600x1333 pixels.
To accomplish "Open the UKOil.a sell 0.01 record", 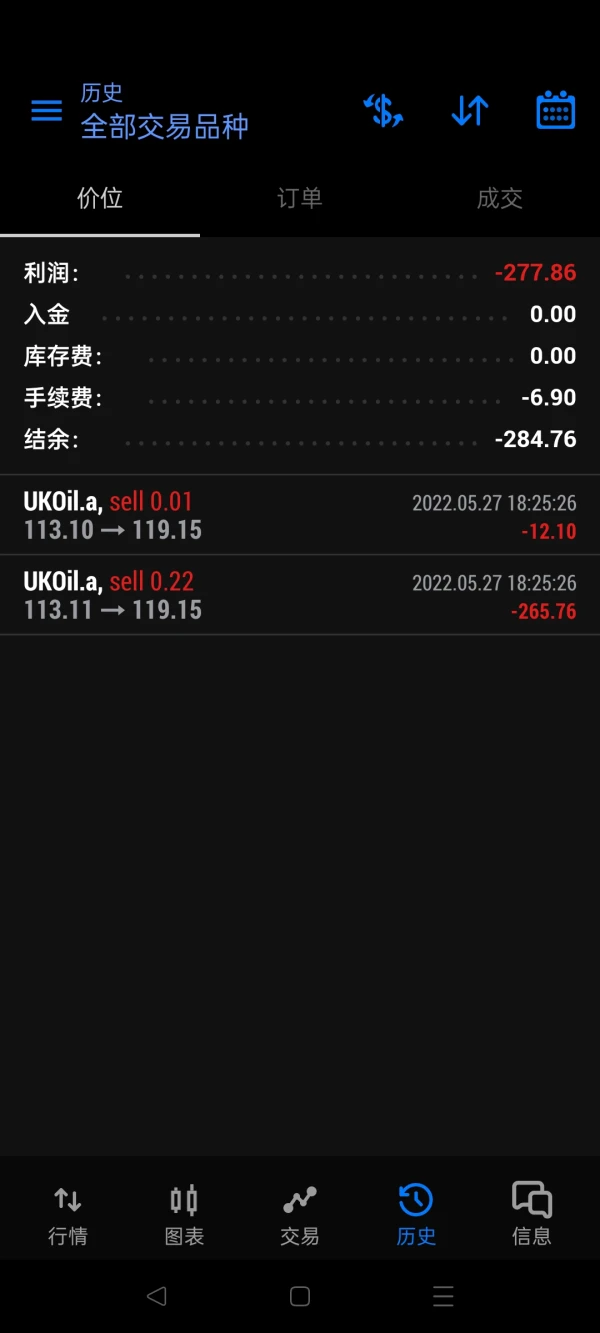I will (x=300, y=515).
